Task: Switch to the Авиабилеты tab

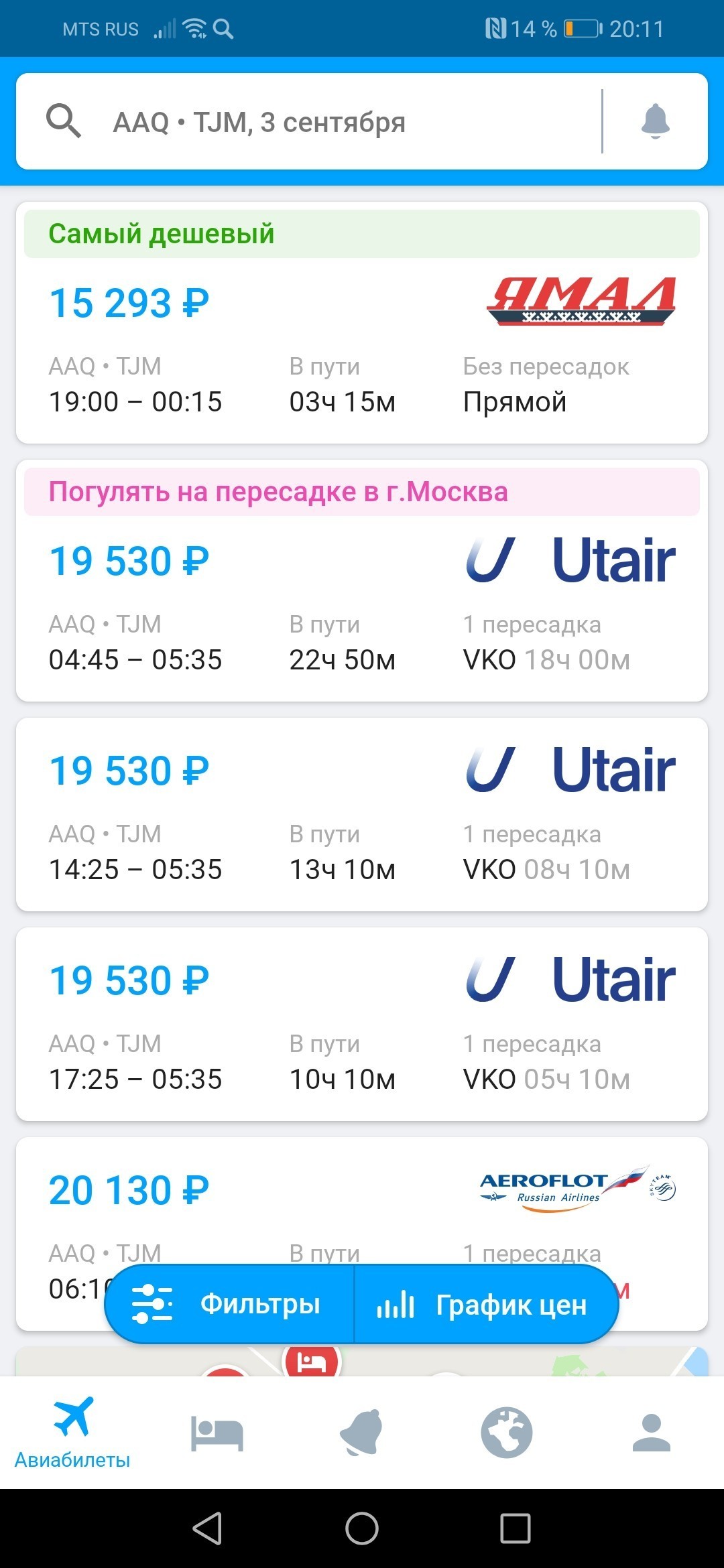Action: coord(72,1431)
